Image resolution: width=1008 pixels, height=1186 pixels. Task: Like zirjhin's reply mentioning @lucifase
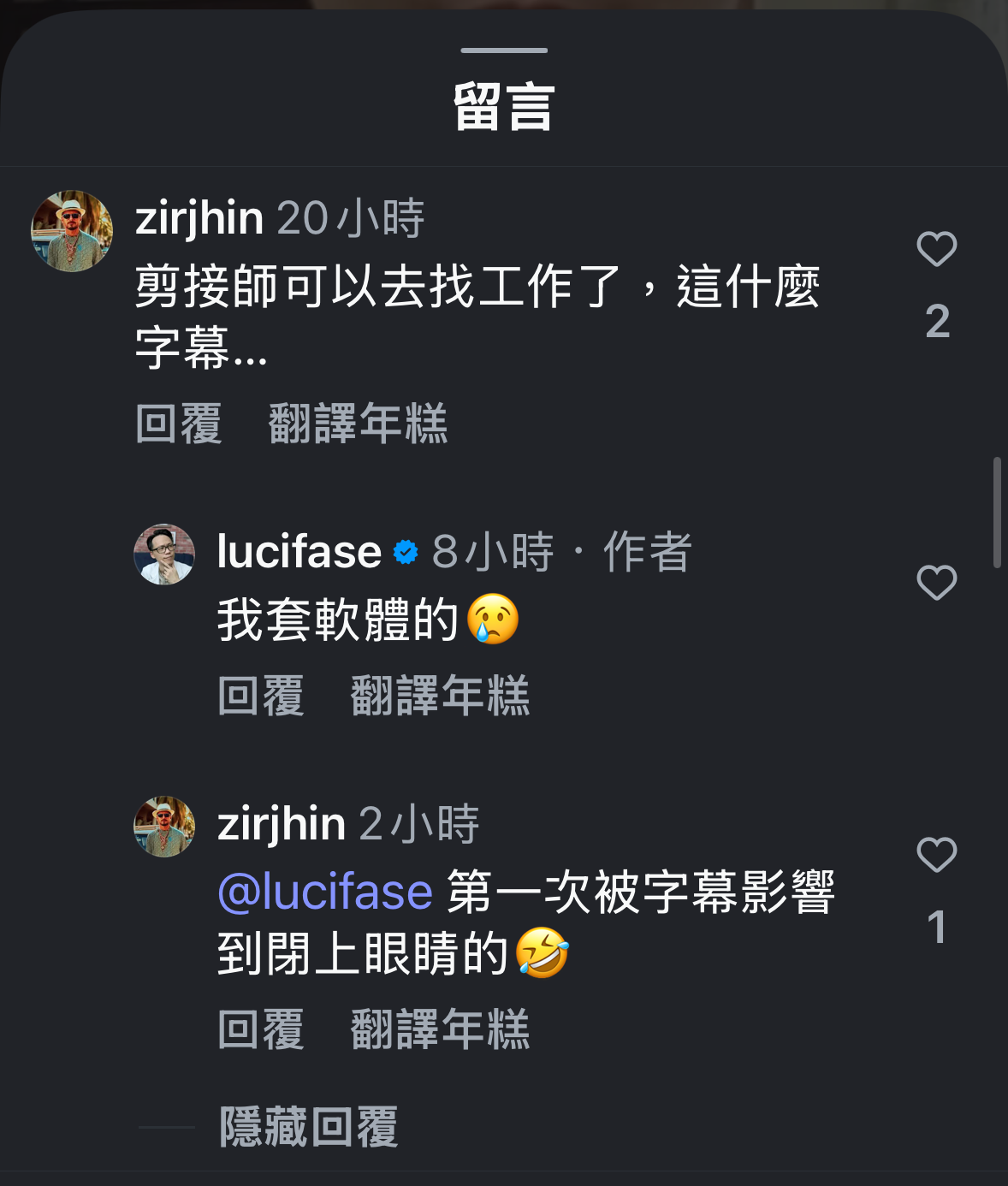pos(936,855)
